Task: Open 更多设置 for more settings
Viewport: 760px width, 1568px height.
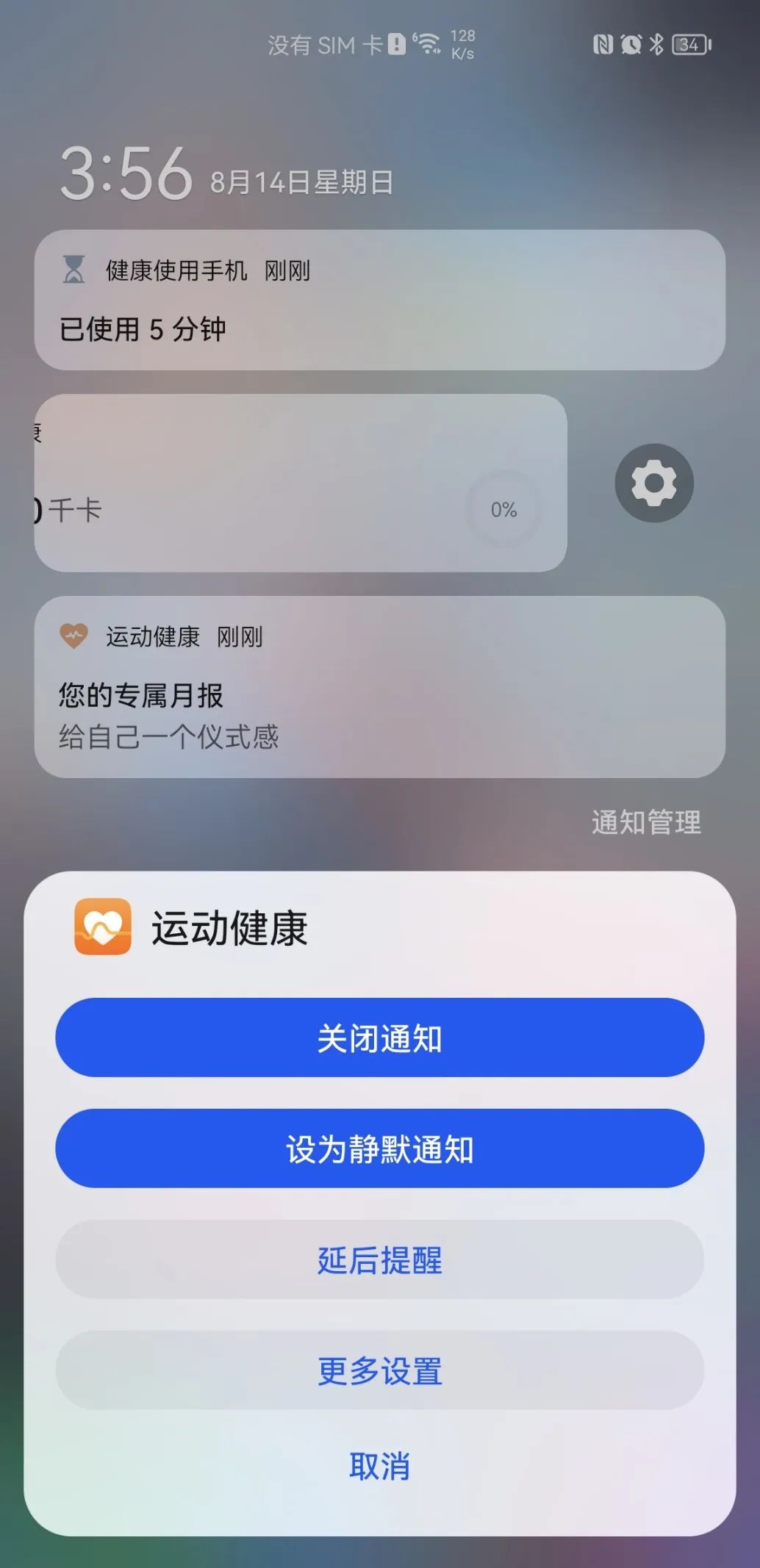Action: pos(380,1373)
